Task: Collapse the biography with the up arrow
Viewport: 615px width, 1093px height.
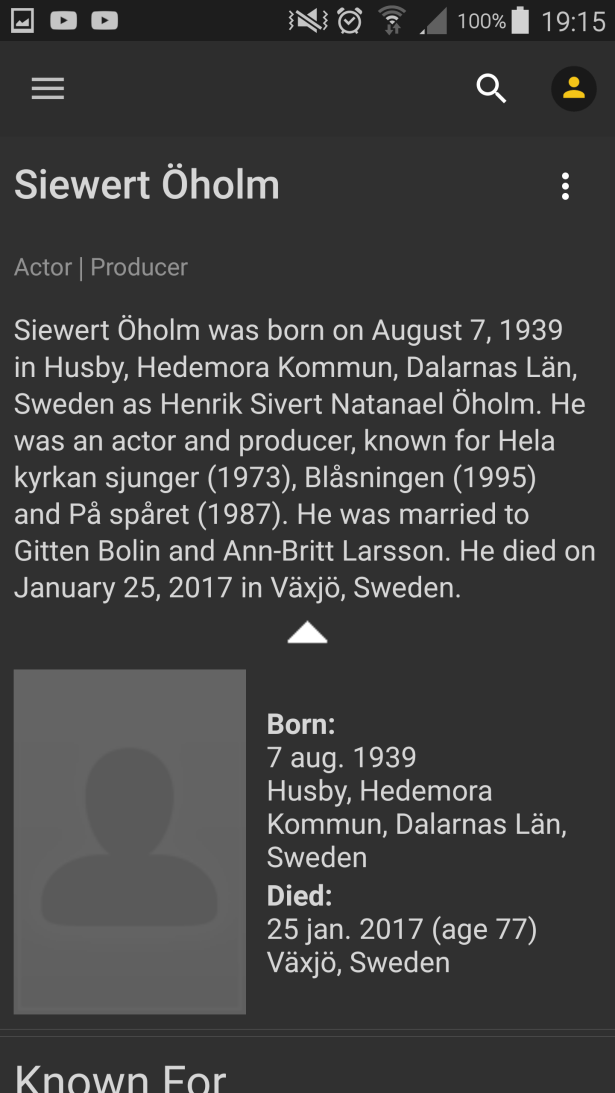Action: 307,633
